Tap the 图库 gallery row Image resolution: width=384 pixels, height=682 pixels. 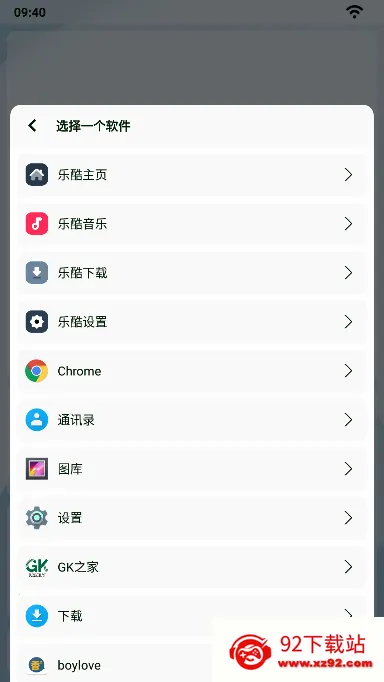[192, 469]
